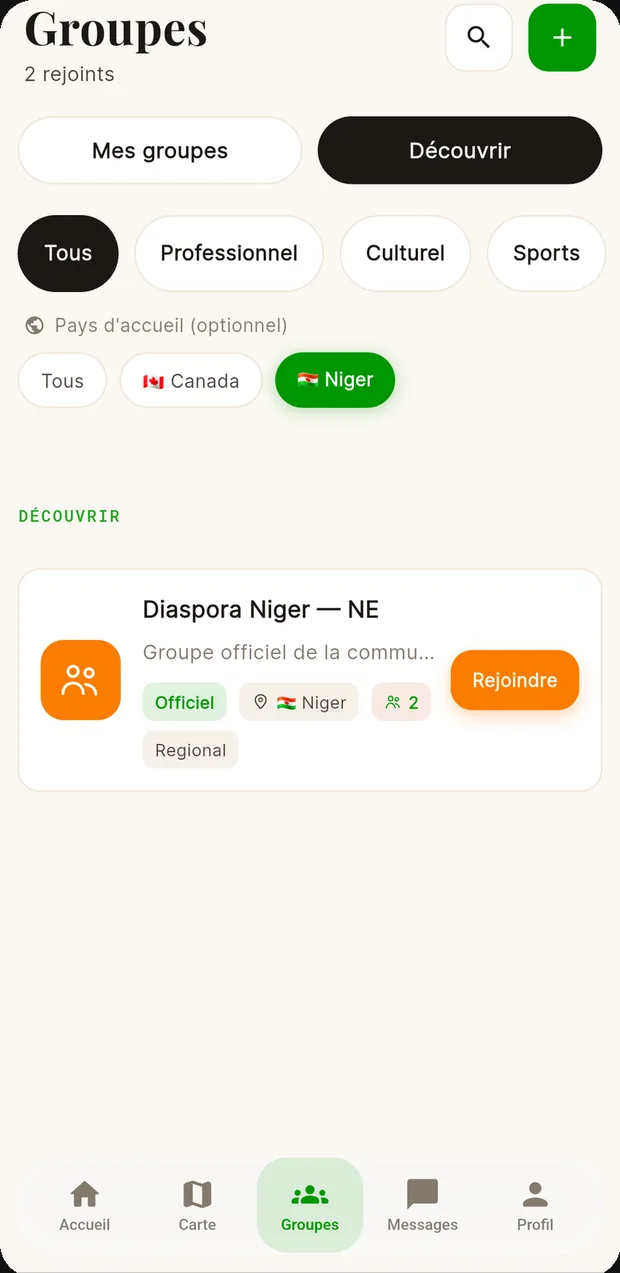Switch to the Profil tab
Image resolution: width=620 pixels, height=1273 pixels.
pos(535,1205)
